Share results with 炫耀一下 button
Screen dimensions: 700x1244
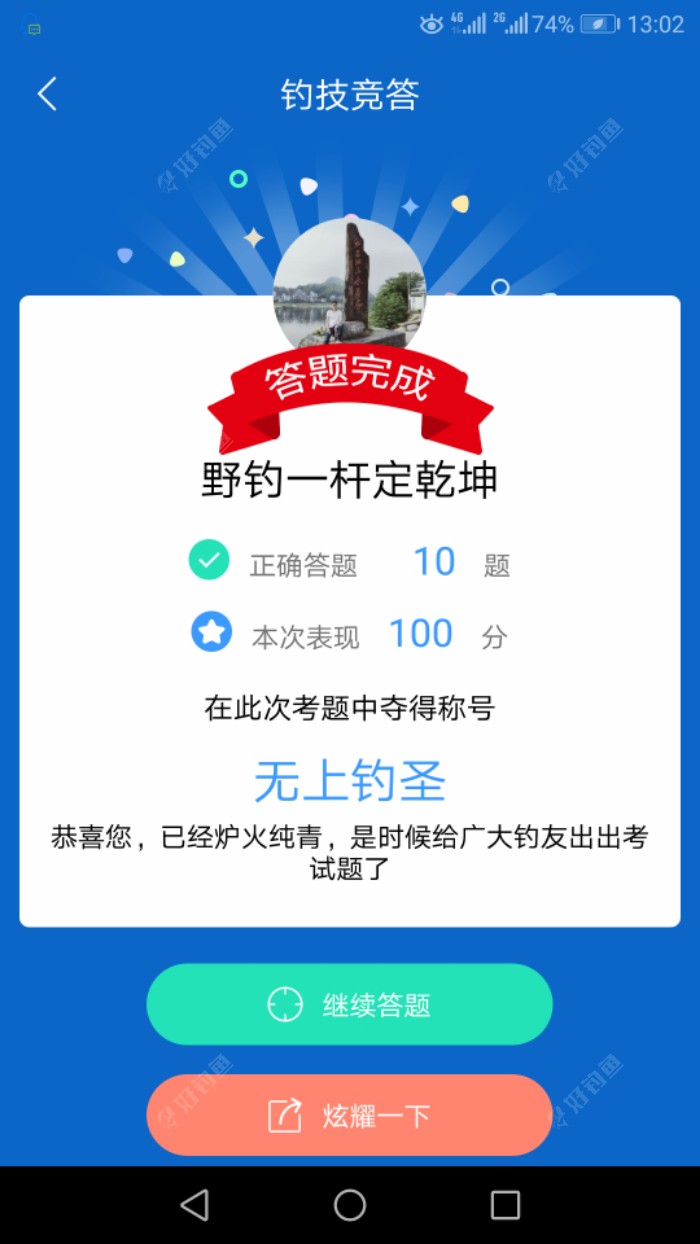coord(349,1114)
